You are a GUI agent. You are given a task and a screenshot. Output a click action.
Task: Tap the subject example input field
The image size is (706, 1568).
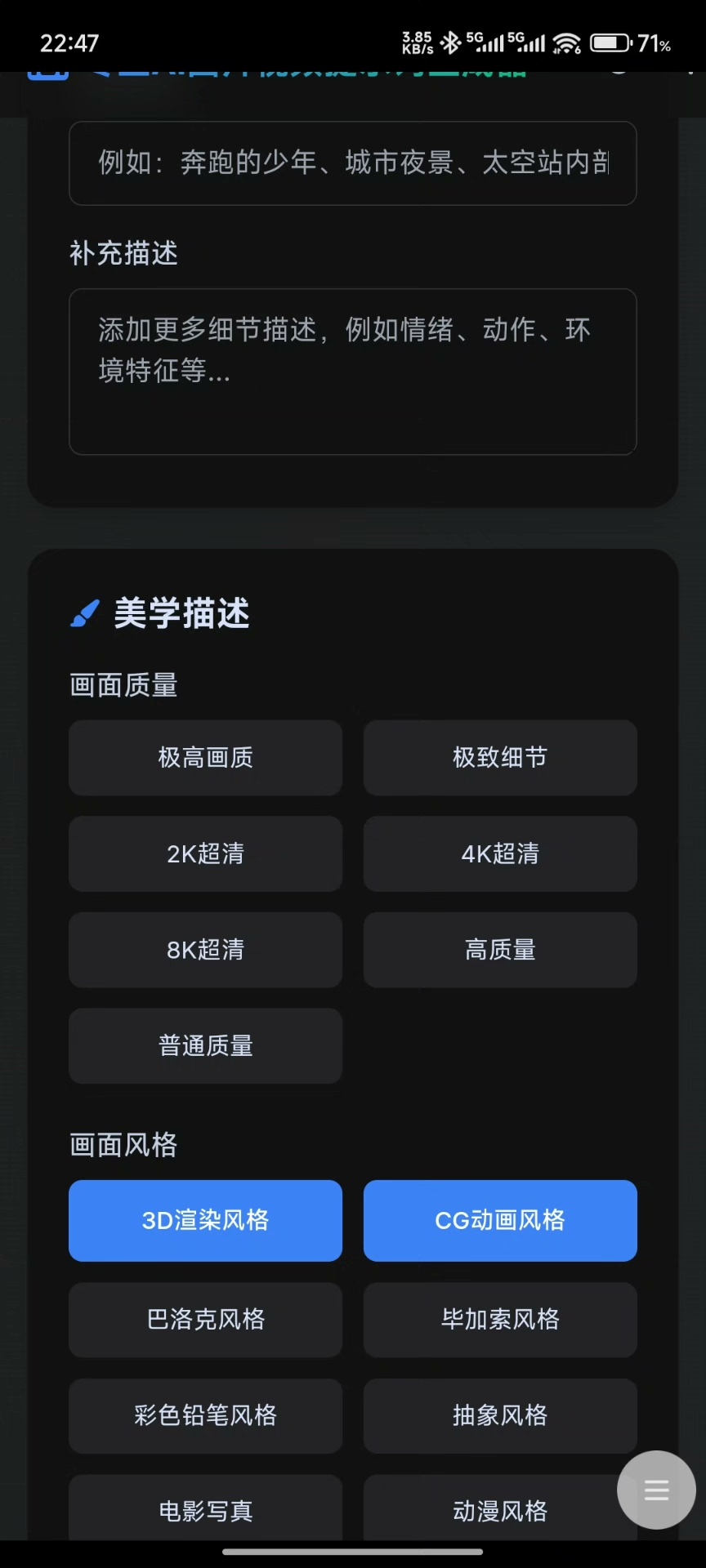pyautogui.click(x=352, y=163)
